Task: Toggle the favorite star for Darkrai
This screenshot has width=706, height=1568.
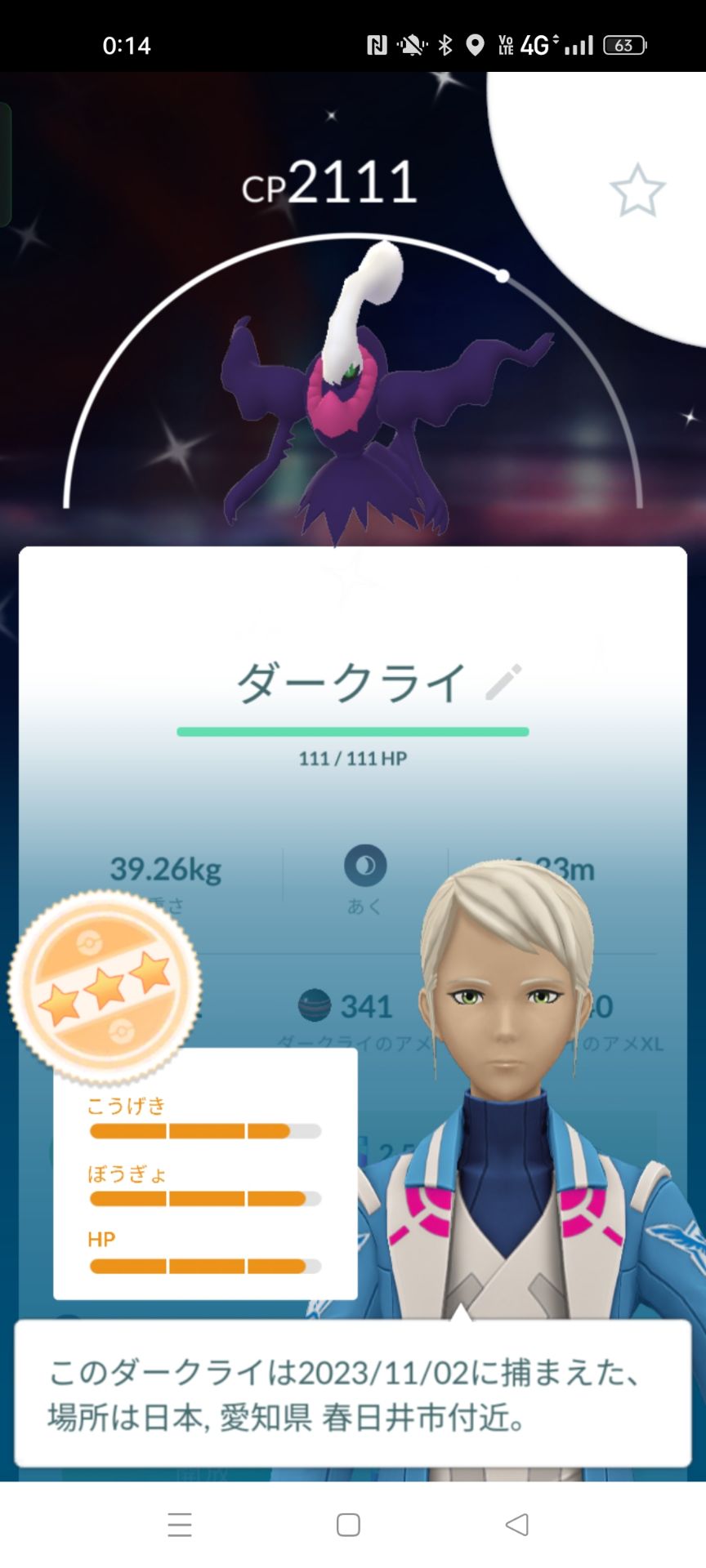Action: tap(638, 188)
